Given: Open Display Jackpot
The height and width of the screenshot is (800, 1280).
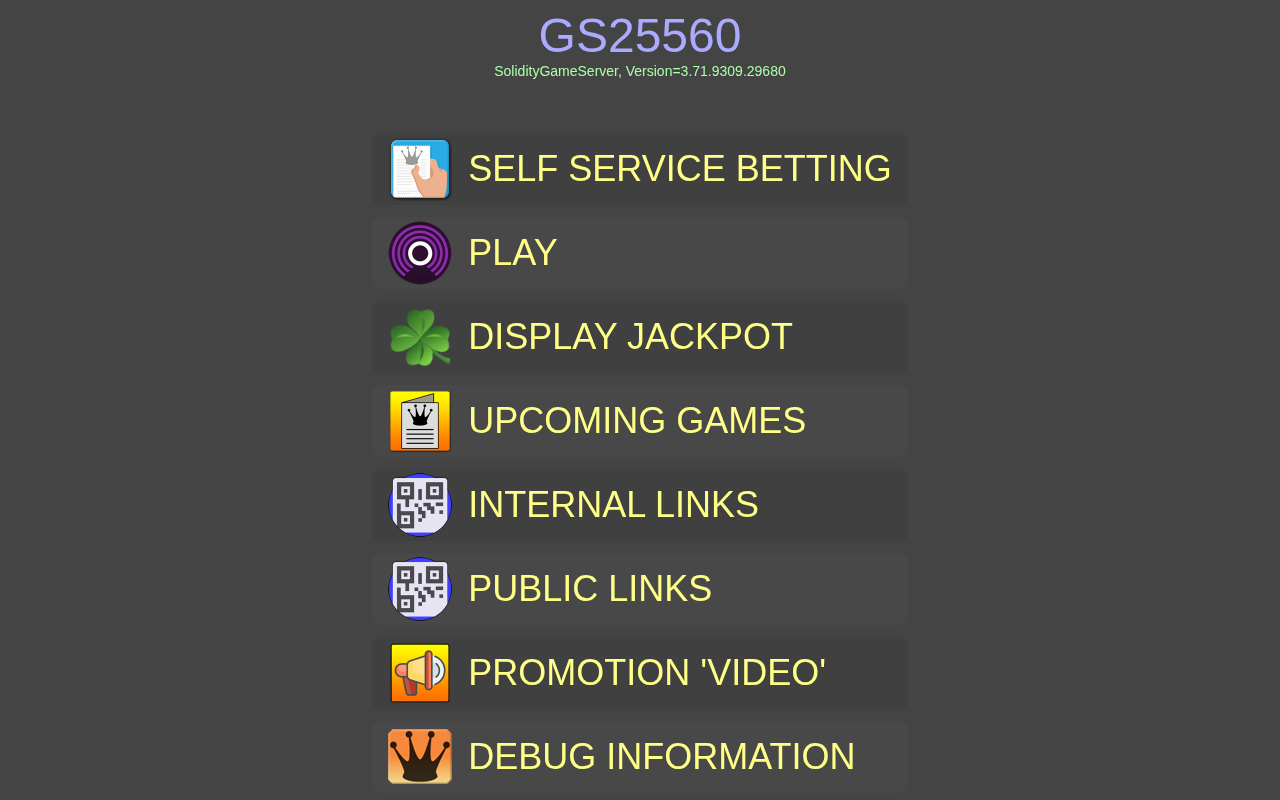Looking at the screenshot, I should tap(640, 337).
